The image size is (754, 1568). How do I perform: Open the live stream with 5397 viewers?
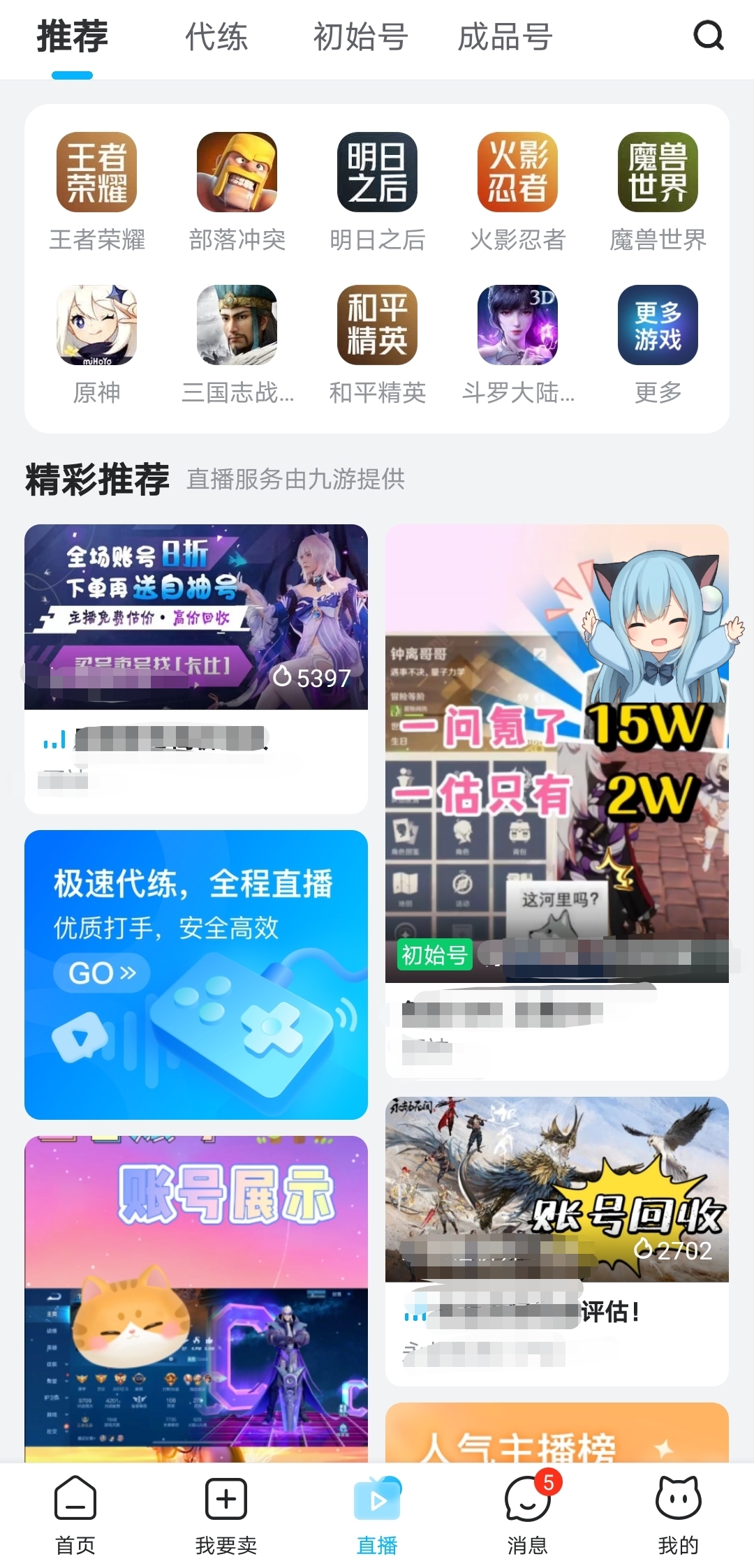click(196, 617)
